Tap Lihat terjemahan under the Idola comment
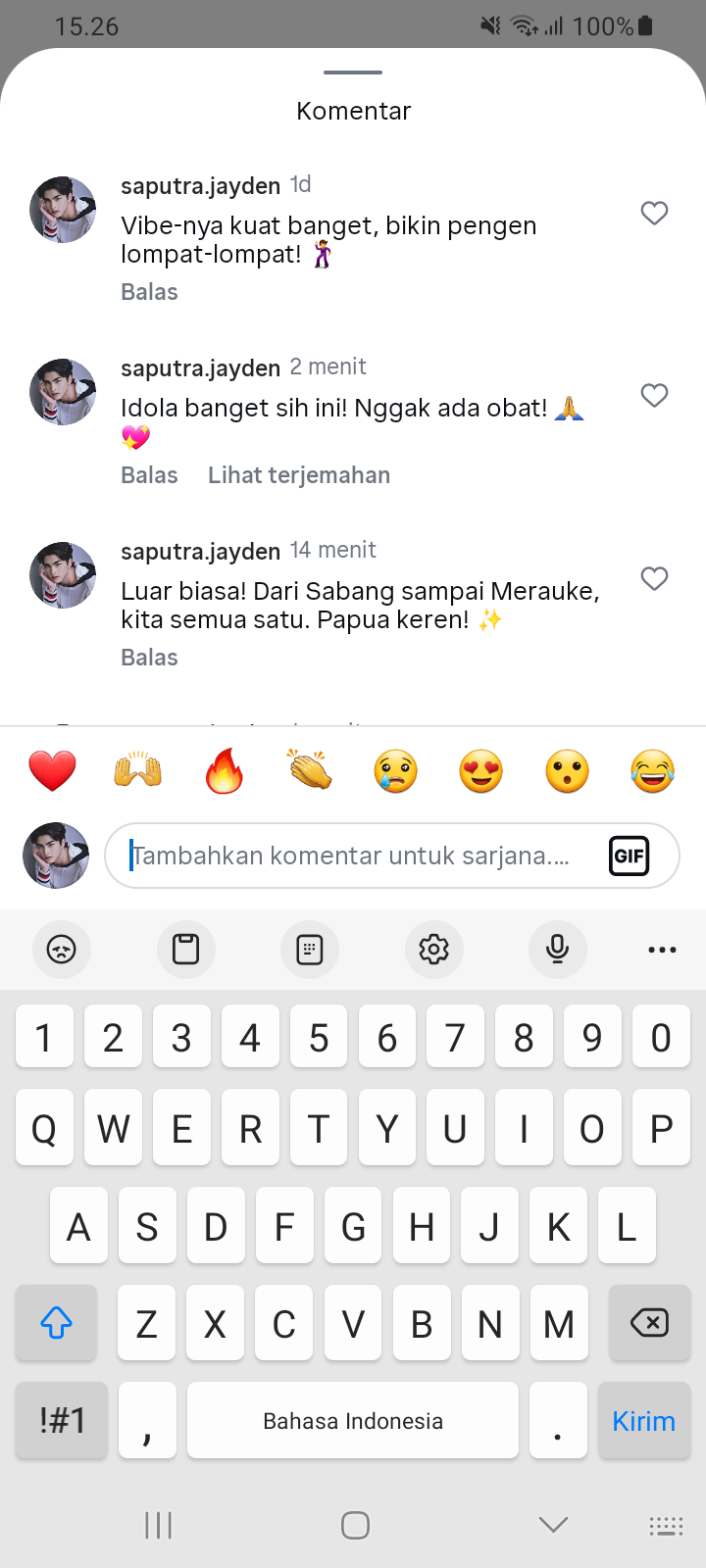This screenshot has width=706, height=1568. 299,475
